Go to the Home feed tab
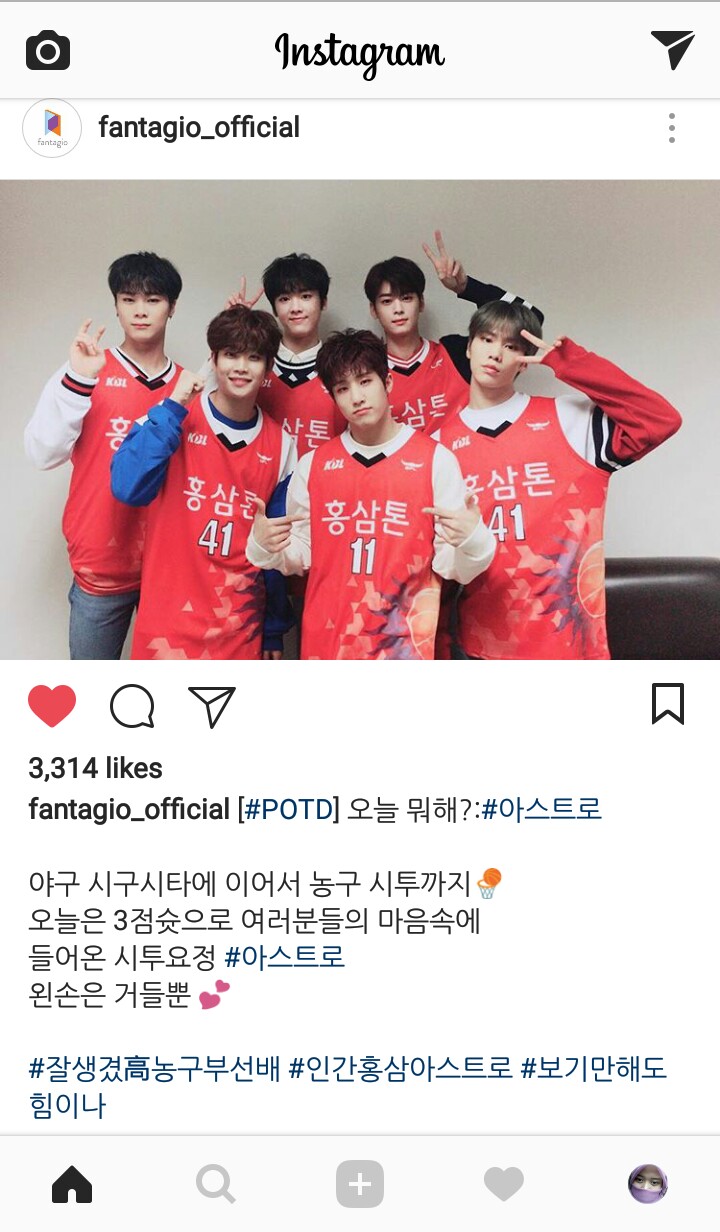The height and width of the screenshot is (1232, 720). point(72,1185)
